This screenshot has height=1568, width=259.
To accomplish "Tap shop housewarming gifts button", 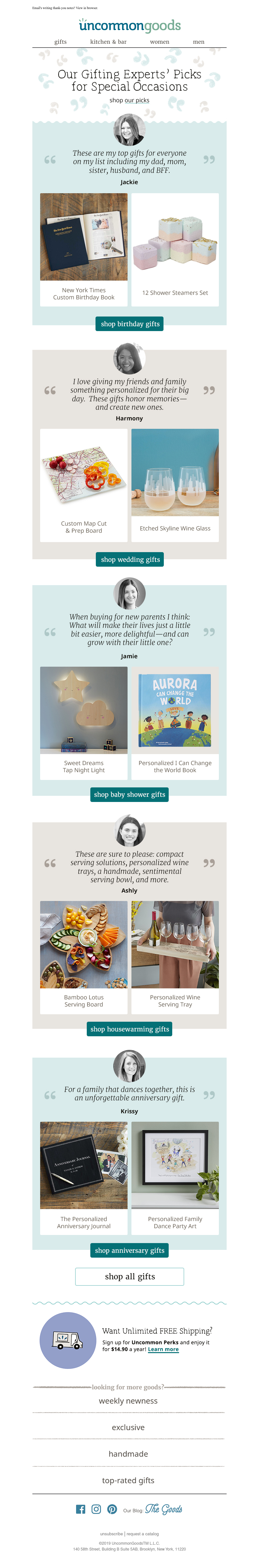I will tap(129, 1029).
